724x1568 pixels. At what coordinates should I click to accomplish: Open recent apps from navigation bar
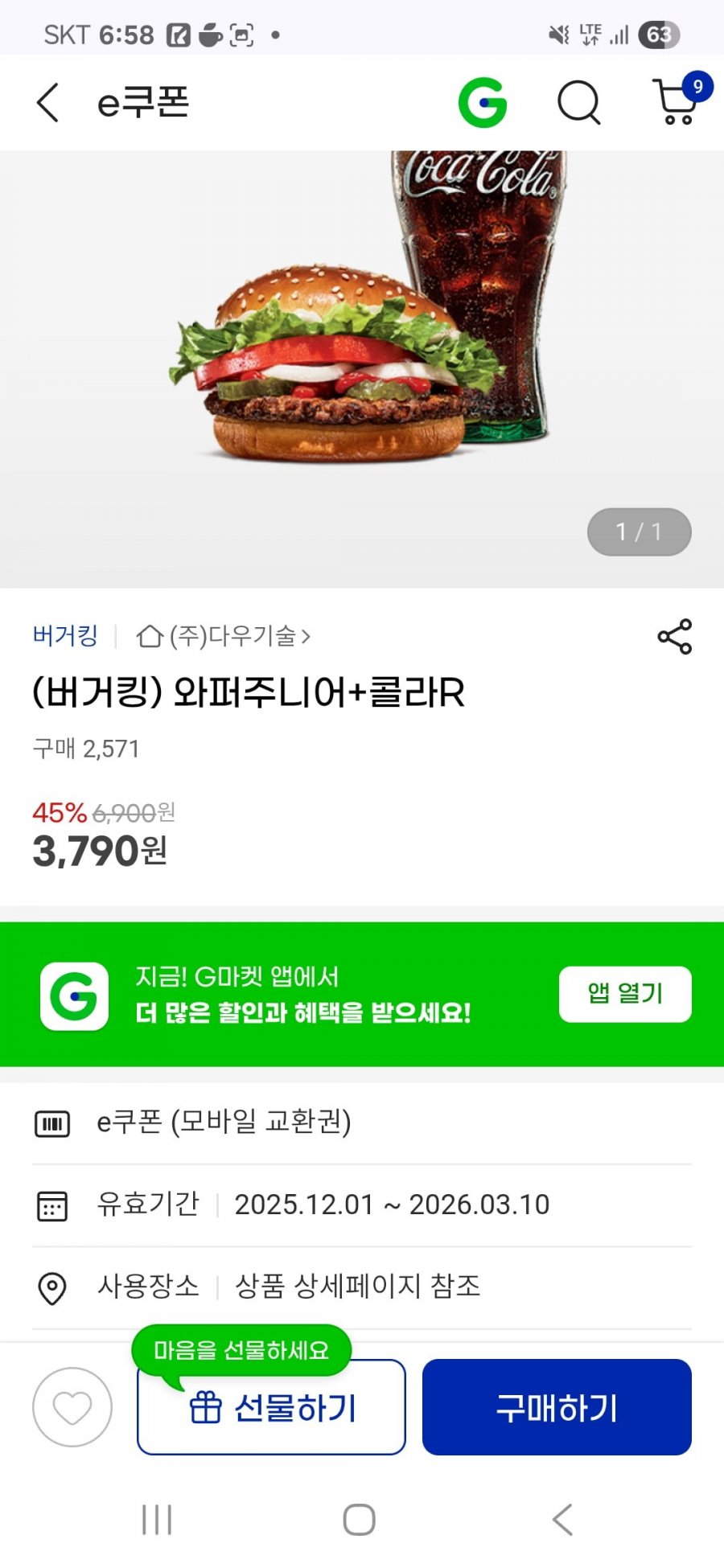157,1520
